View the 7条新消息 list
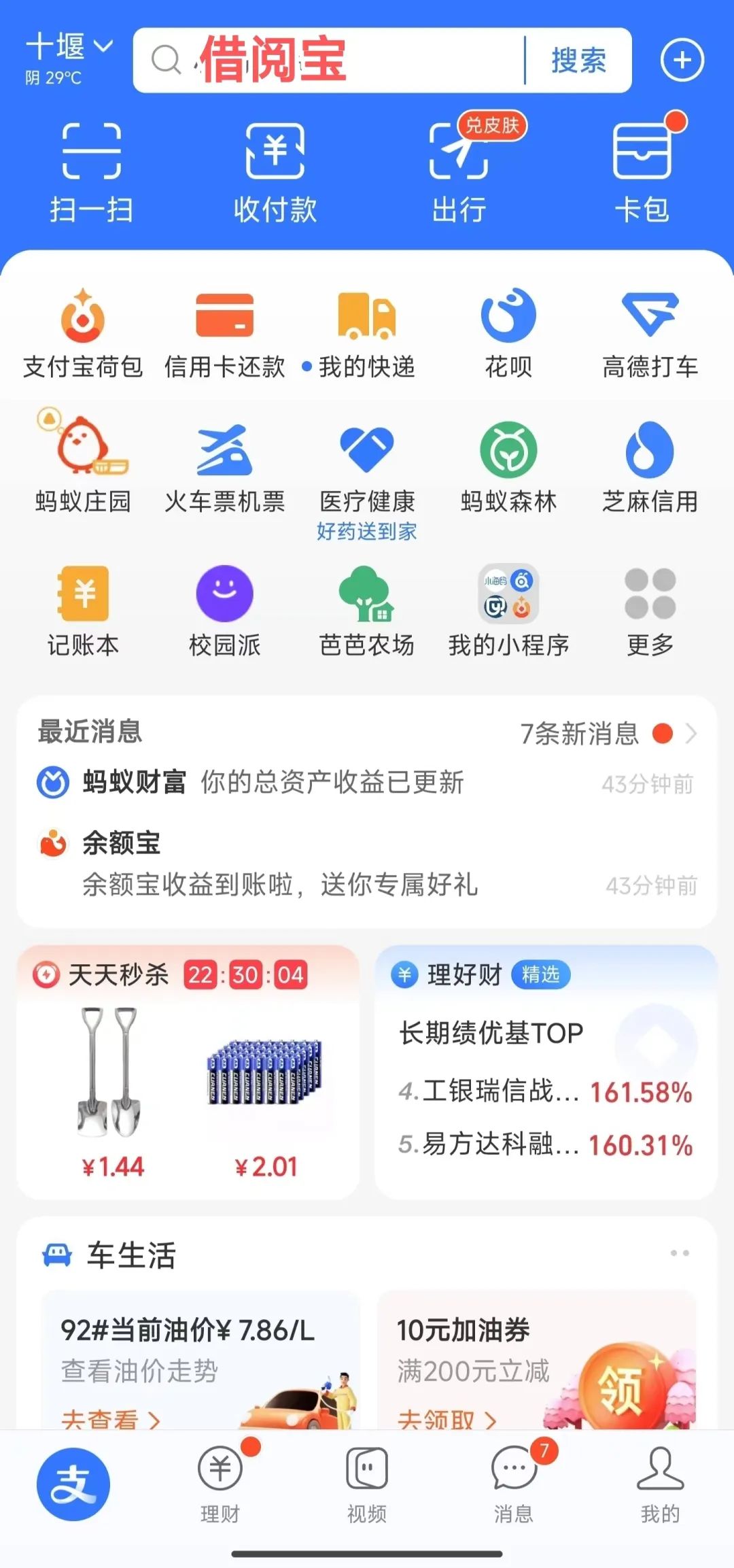Screen dimensions: 734x1568 pos(598,734)
